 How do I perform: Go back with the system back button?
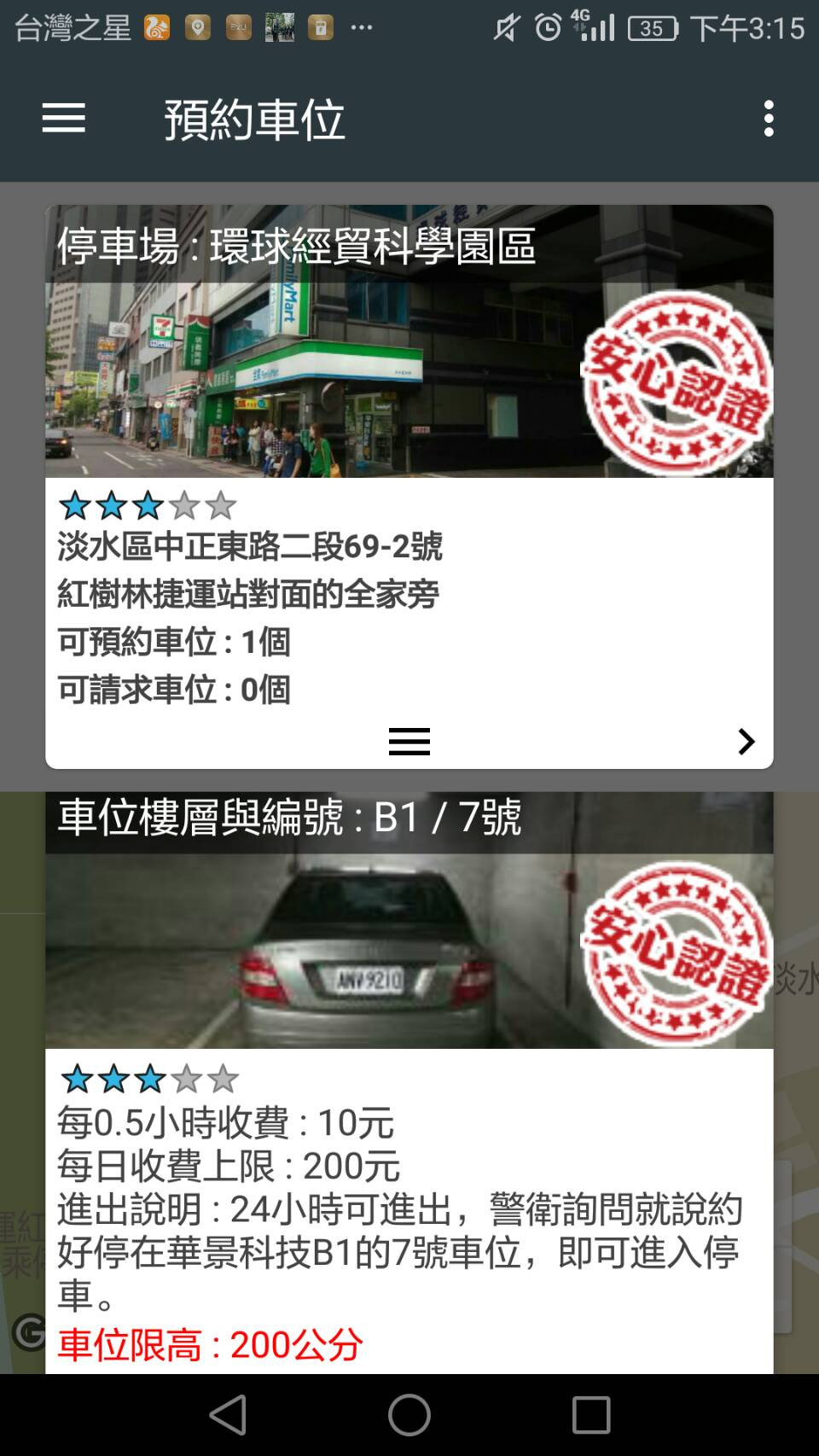228,1414
